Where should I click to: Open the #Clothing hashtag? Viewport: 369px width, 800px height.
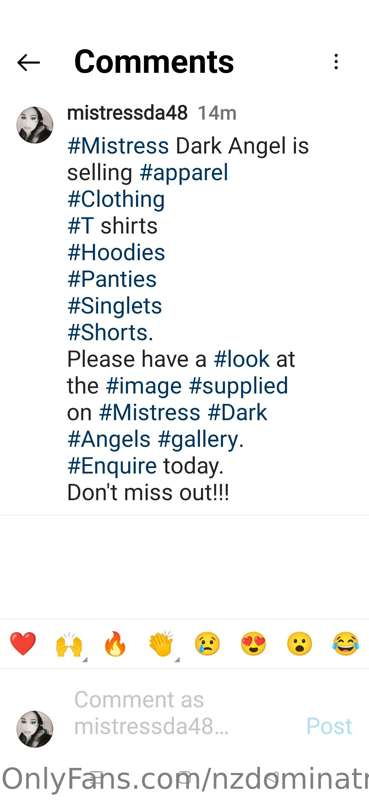(116, 199)
